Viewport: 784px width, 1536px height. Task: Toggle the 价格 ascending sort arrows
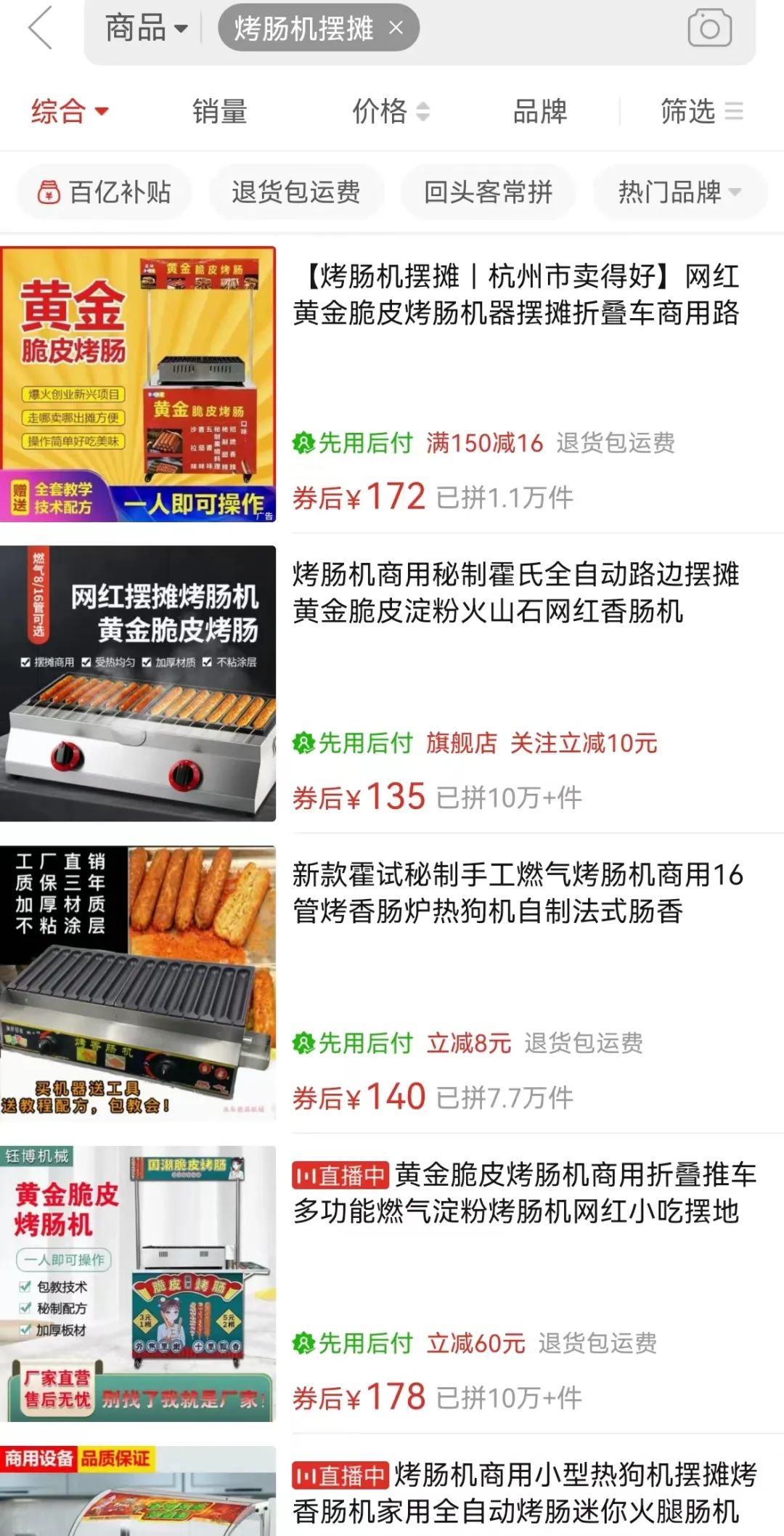(424, 112)
